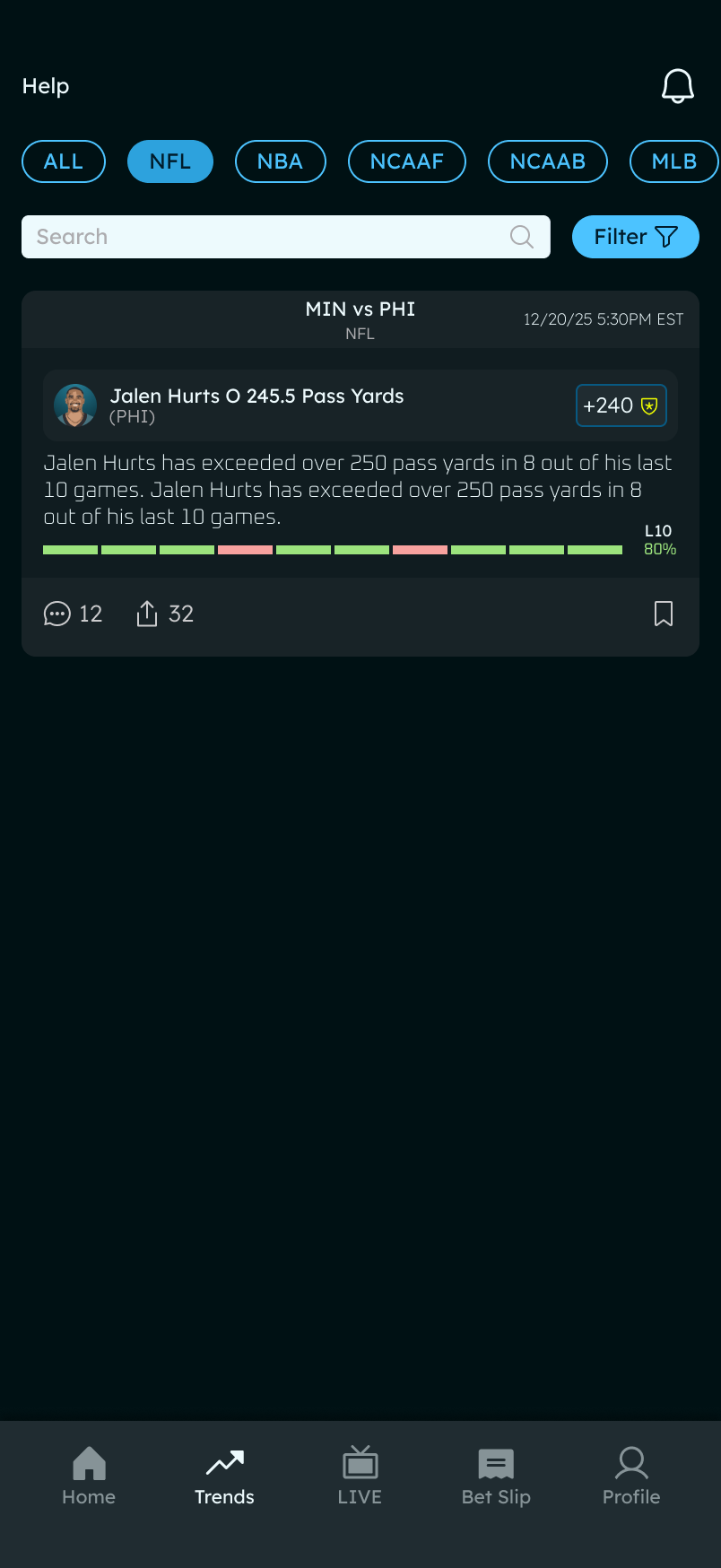
Task: Select the ALL sports chip
Action: coord(64,161)
